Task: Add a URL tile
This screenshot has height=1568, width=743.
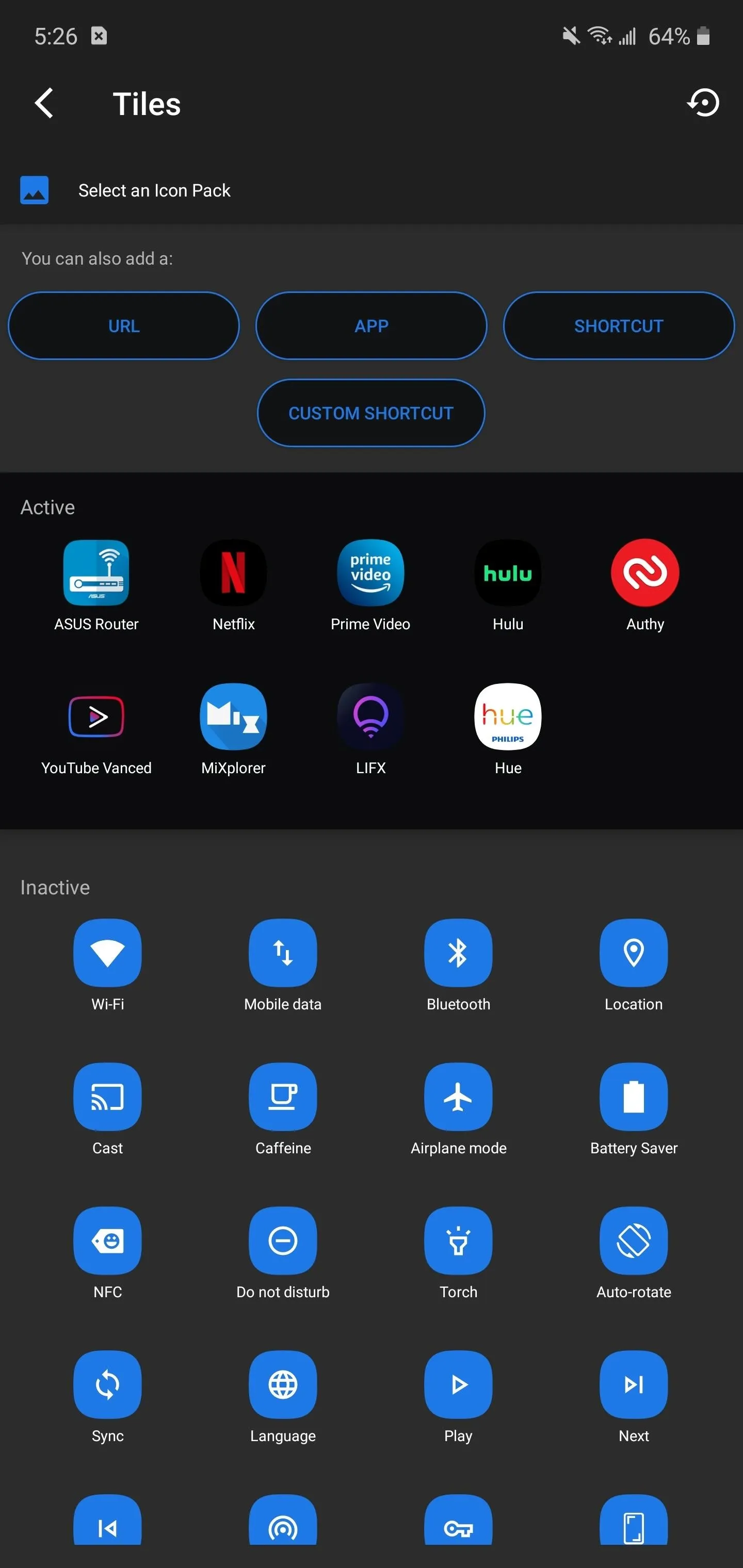Action: click(124, 325)
